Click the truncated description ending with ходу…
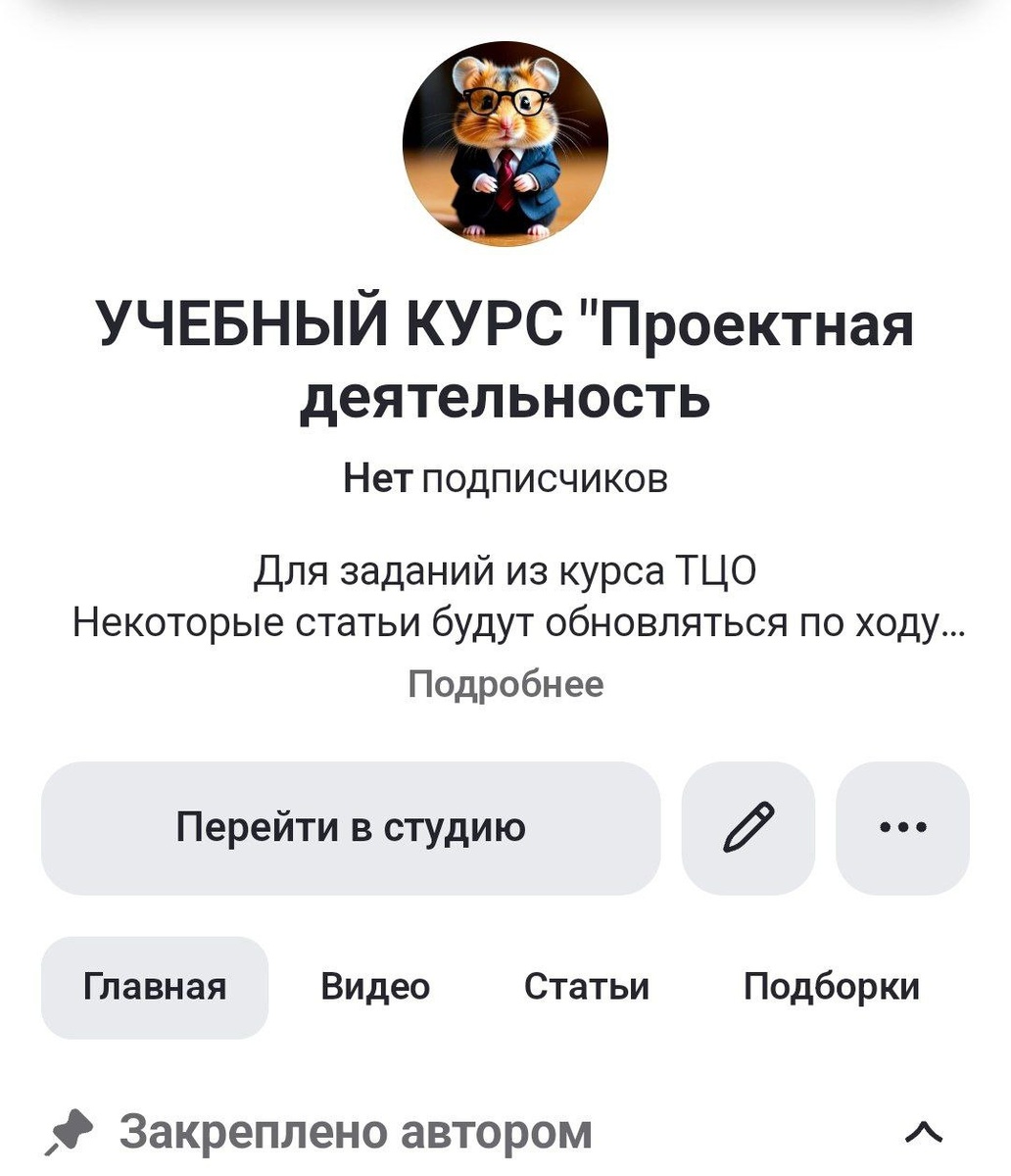1011x1176 pixels. click(x=505, y=622)
